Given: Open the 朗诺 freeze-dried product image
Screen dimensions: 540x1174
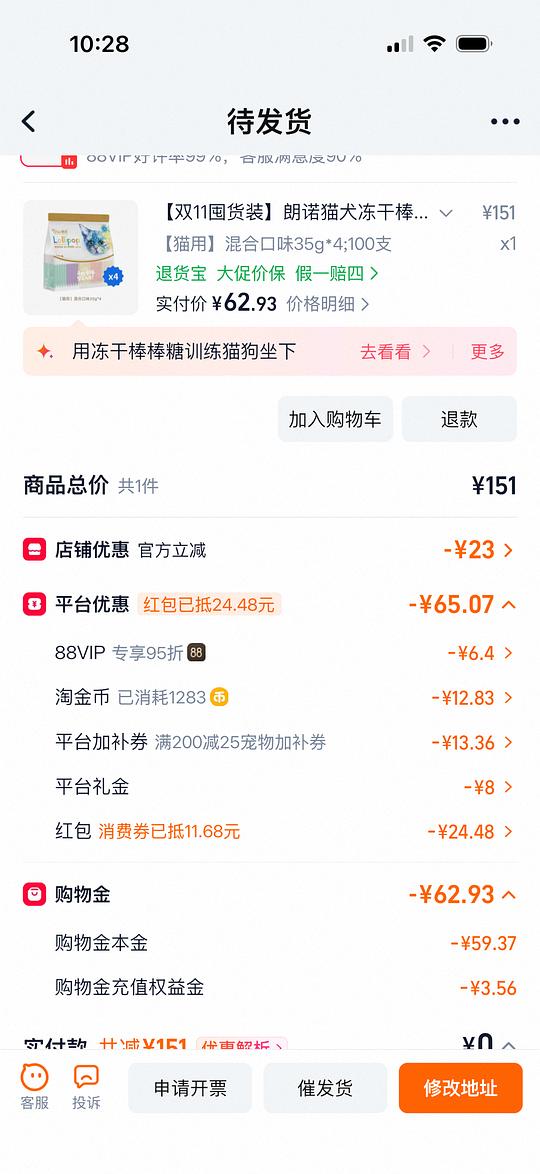Looking at the screenshot, I should (x=81, y=258).
